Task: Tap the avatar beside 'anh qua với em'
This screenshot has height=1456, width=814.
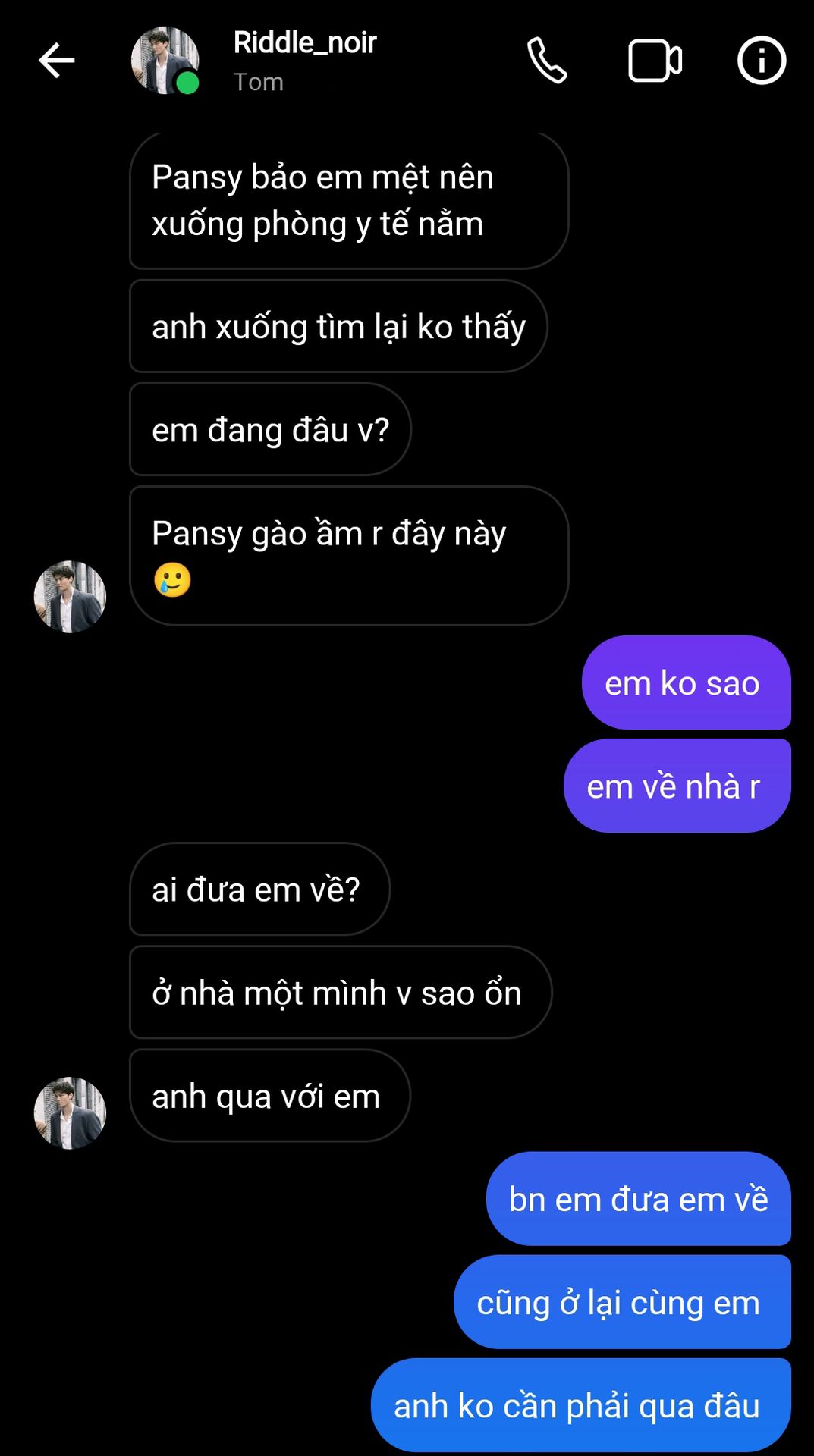Action: [70, 1112]
